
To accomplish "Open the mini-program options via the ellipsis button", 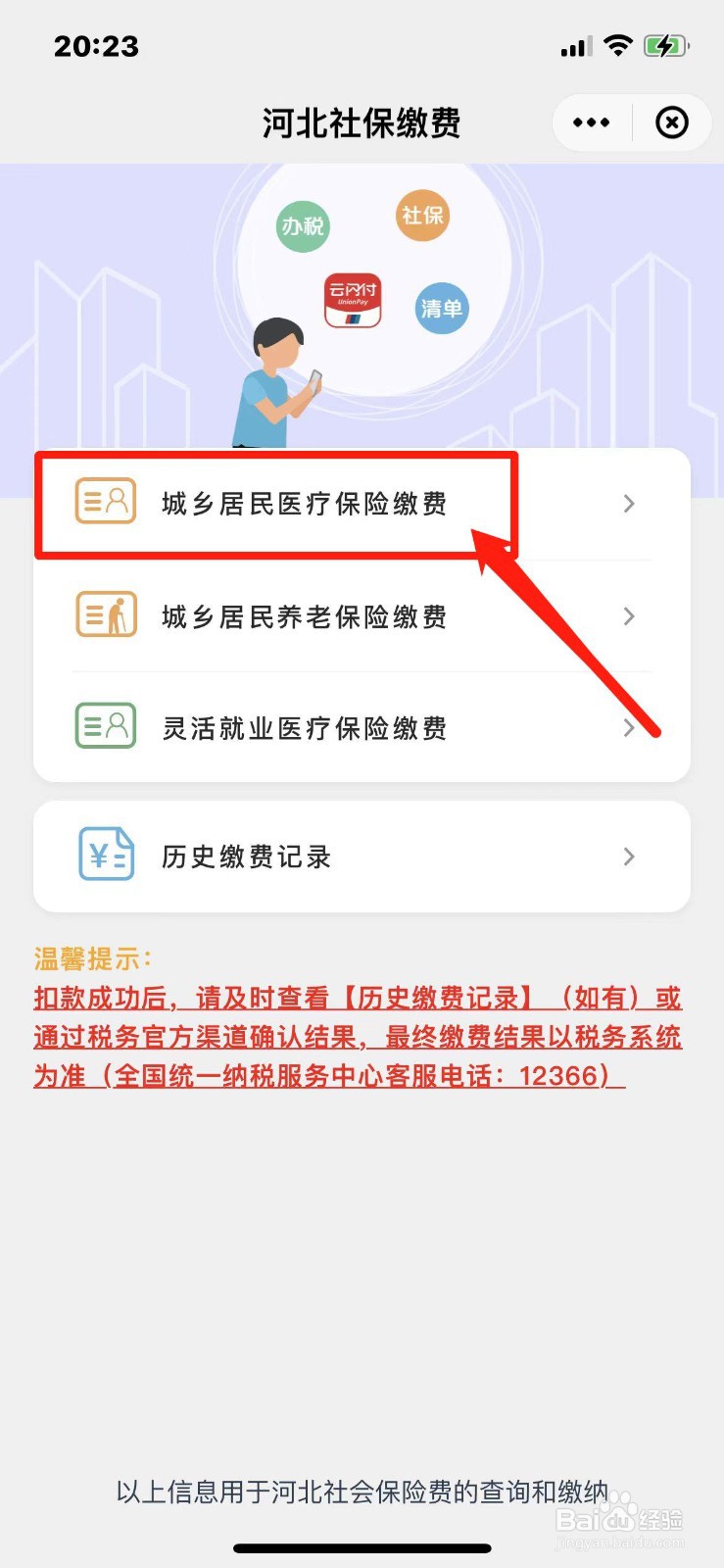I will point(591,122).
